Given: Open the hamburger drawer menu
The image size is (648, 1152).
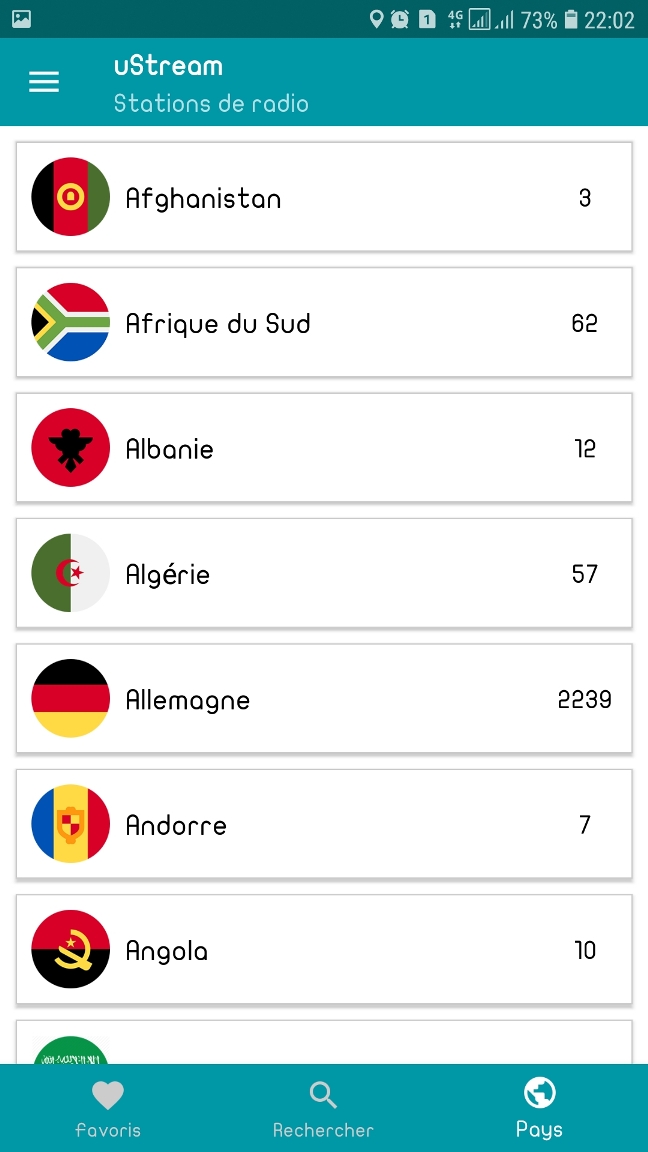Looking at the screenshot, I should [44, 82].
